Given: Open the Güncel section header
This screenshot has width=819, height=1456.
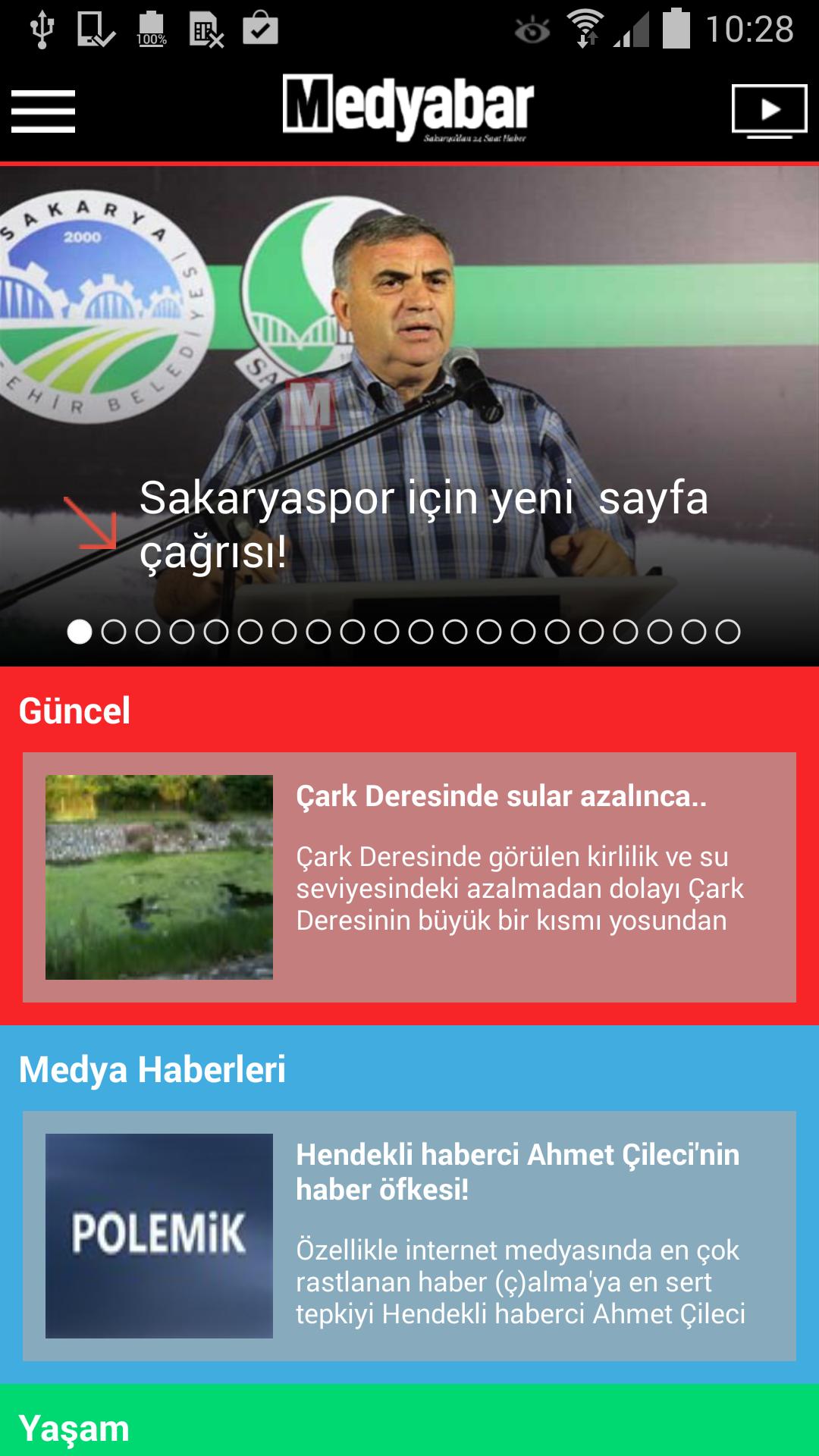Looking at the screenshot, I should click(76, 711).
